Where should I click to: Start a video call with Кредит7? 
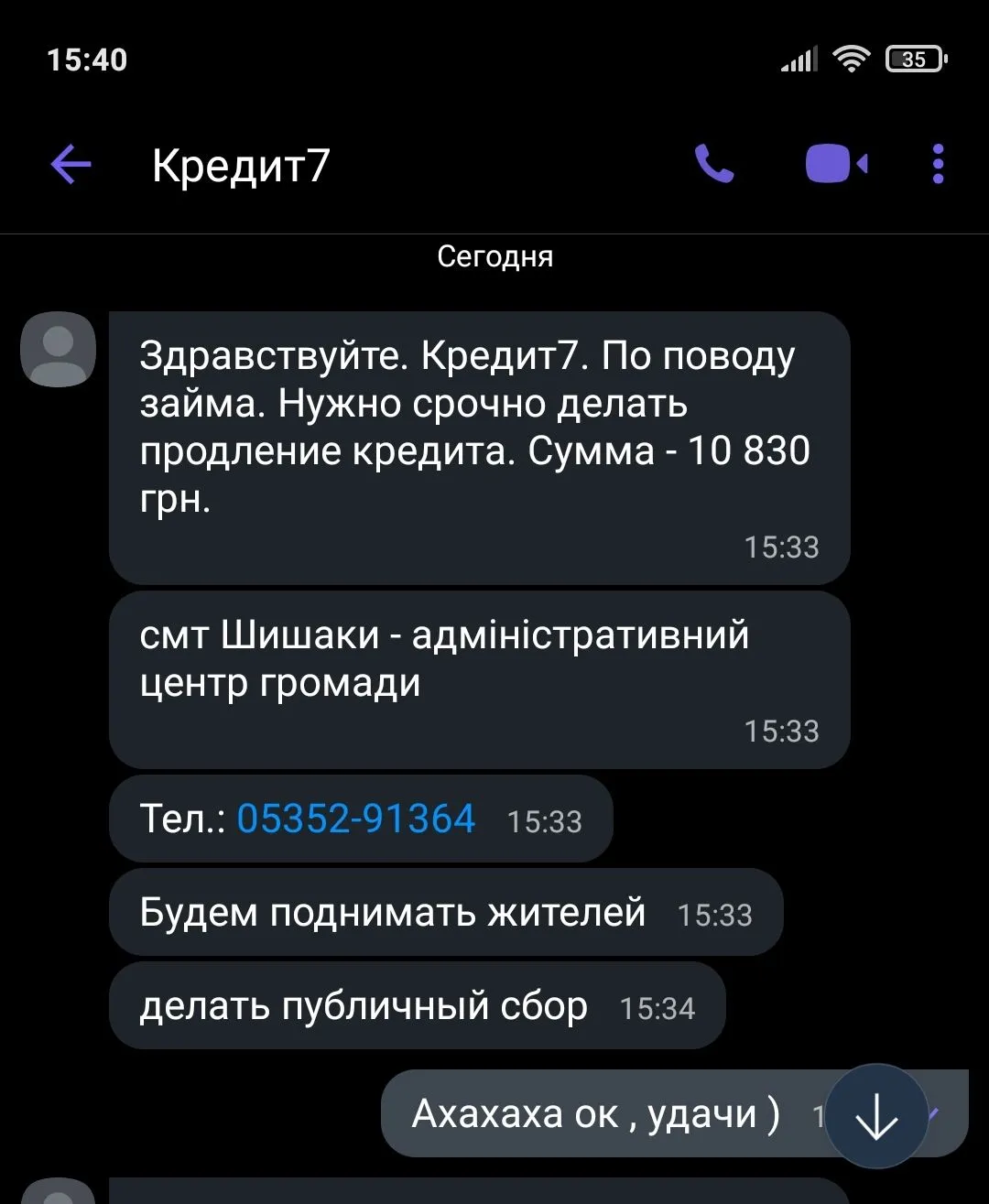tap(835, 165)
